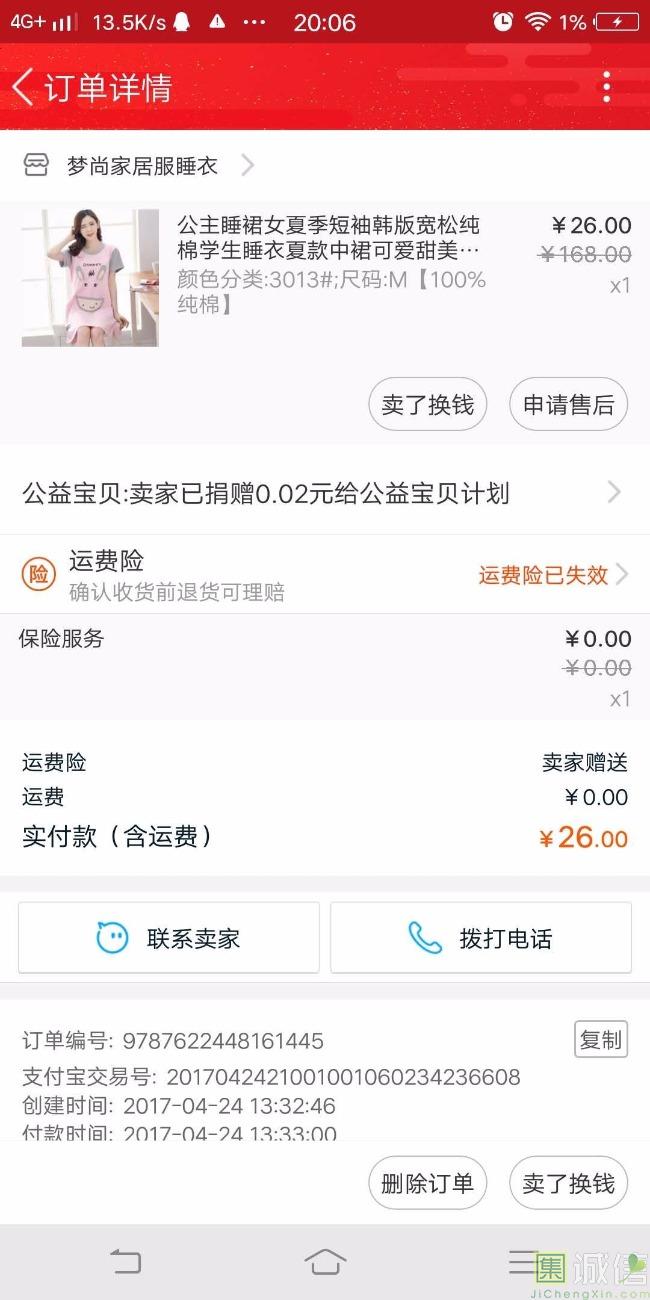Tap 卖了换钱 beside 删除订单

[568, 1184]
